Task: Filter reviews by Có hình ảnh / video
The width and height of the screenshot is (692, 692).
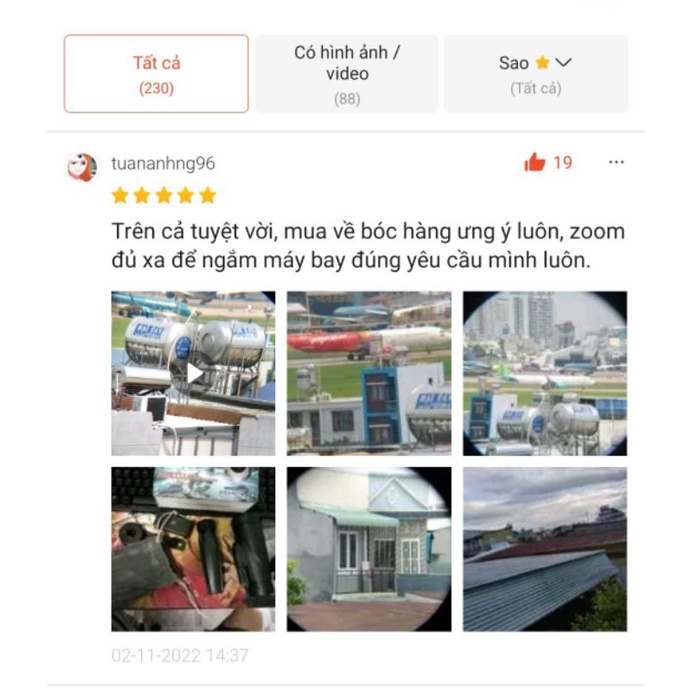Action: point(346,74)
